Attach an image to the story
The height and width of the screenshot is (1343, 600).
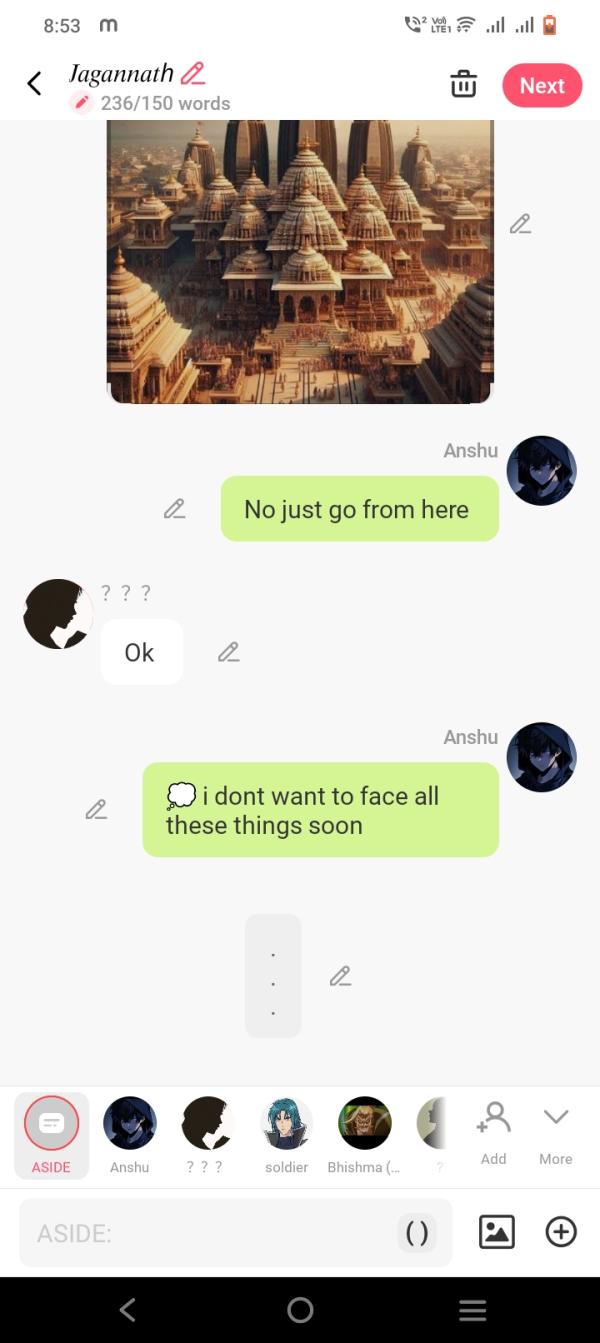click(x=497, y=1232)
